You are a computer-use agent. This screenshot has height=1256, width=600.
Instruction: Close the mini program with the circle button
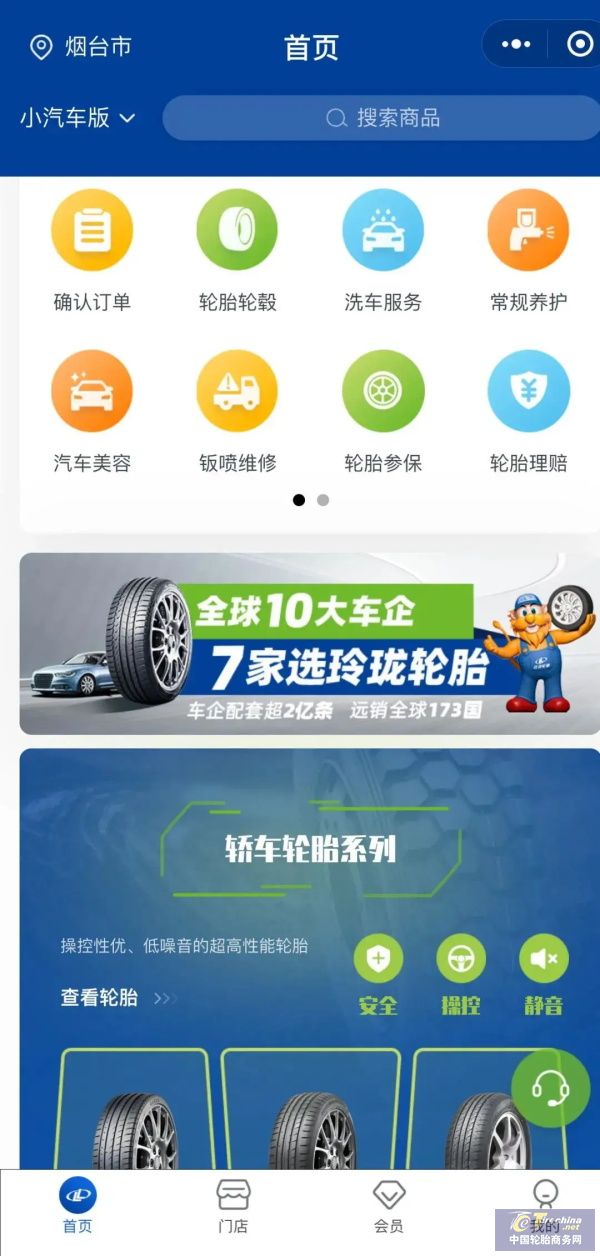(x=579, y=44)
